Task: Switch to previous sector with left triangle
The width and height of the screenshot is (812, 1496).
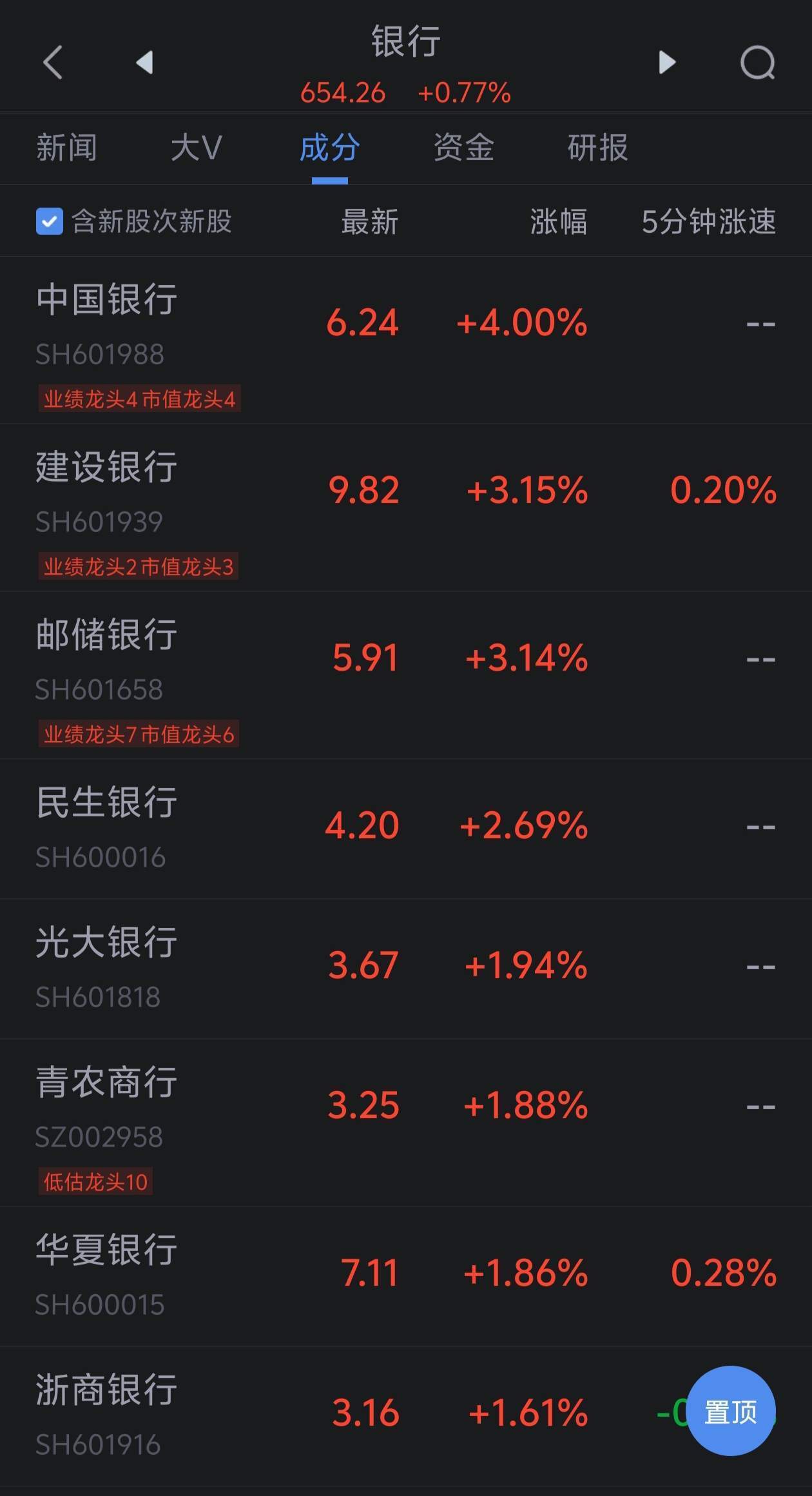Action: [145, 63]
